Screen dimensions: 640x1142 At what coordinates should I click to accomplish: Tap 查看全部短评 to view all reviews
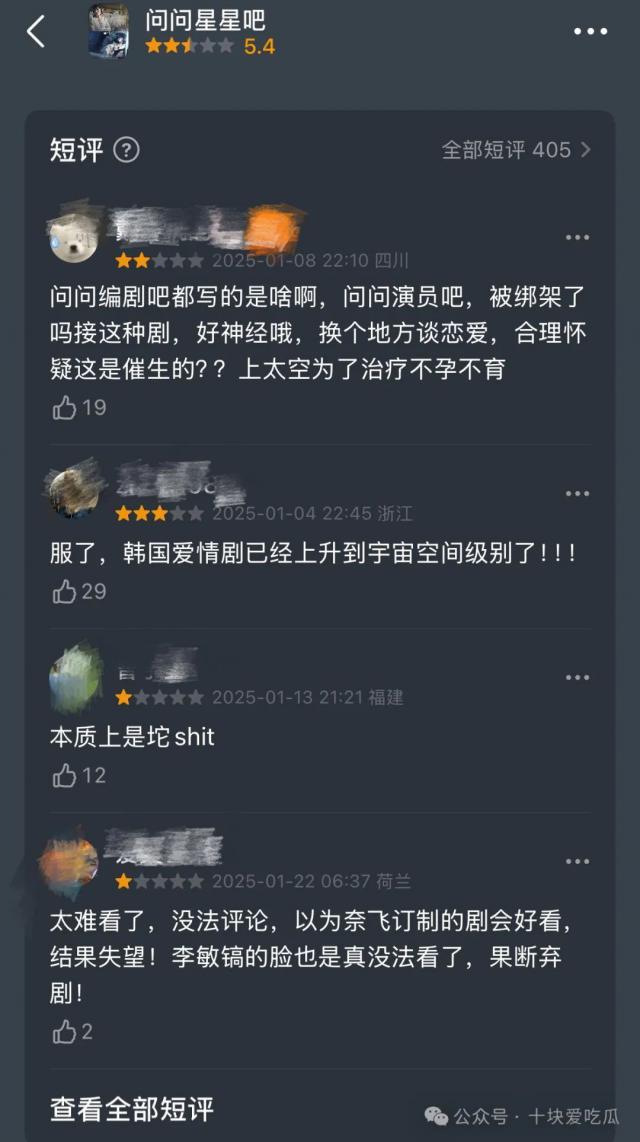[132, 1108]
